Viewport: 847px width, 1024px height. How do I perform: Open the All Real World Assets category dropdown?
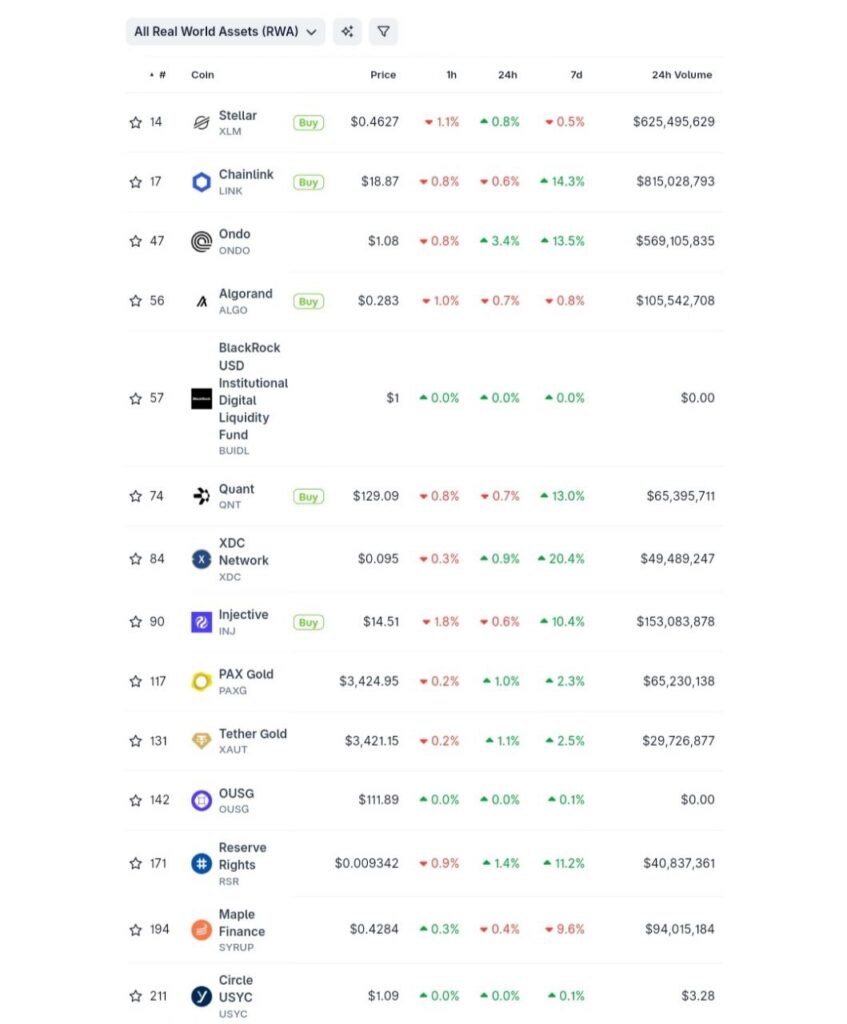point(225,32)
